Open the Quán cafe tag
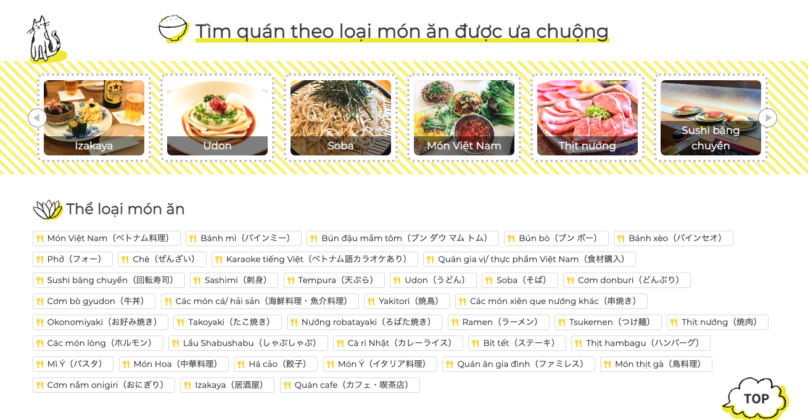This screenshot has height=420, width=808. coord(350,385)
